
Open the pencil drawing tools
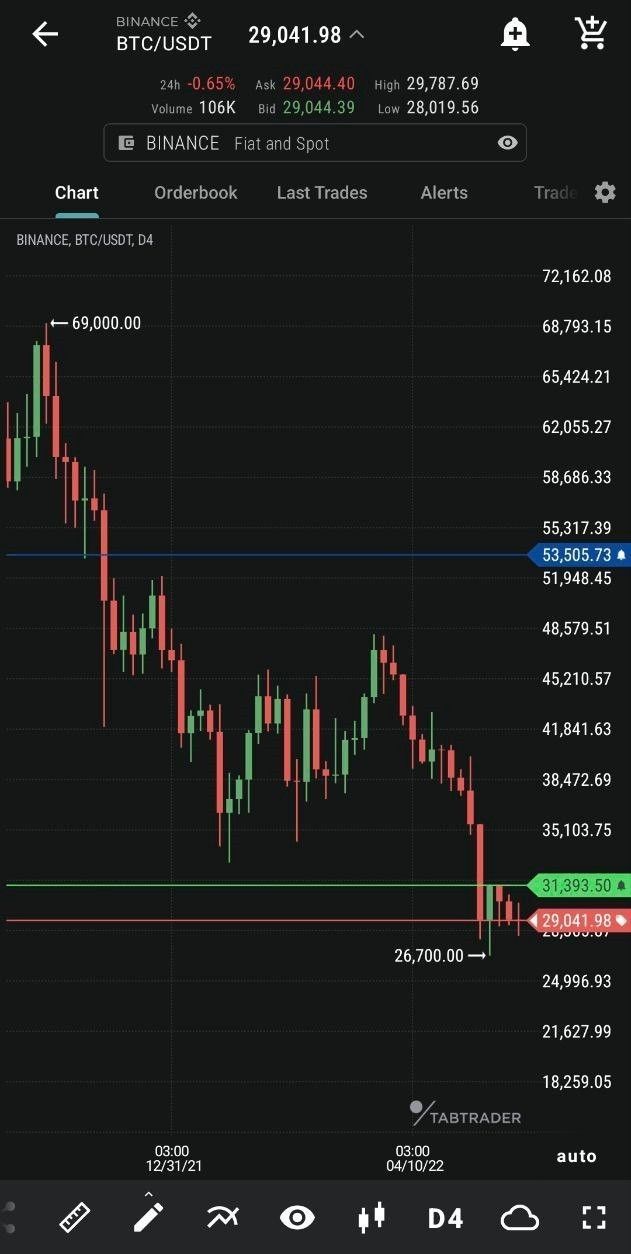(x=148, y=1216)
